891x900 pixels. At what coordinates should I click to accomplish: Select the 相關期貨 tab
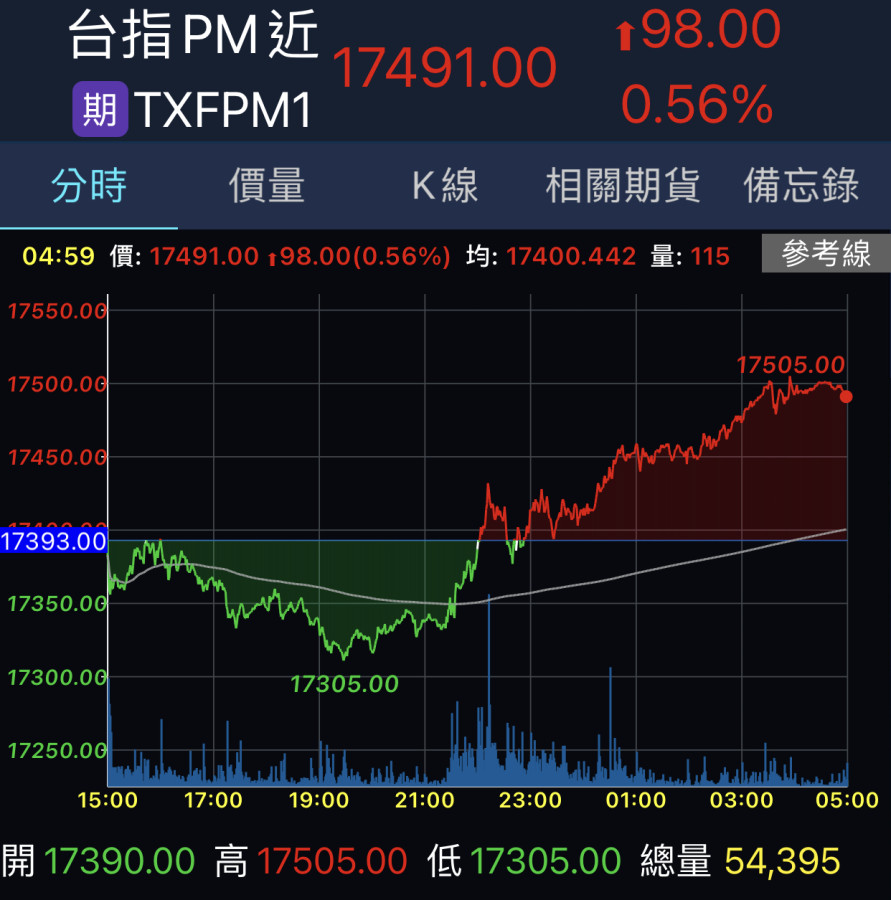tap(622, 186)
